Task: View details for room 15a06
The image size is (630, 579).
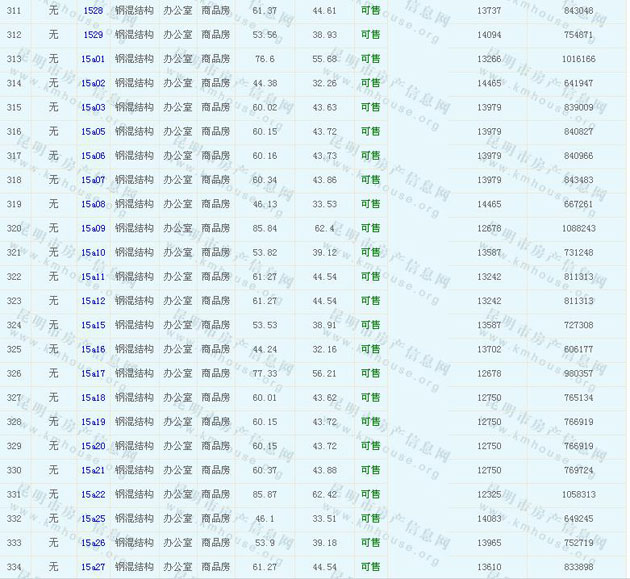Action: tap(93, 155)
